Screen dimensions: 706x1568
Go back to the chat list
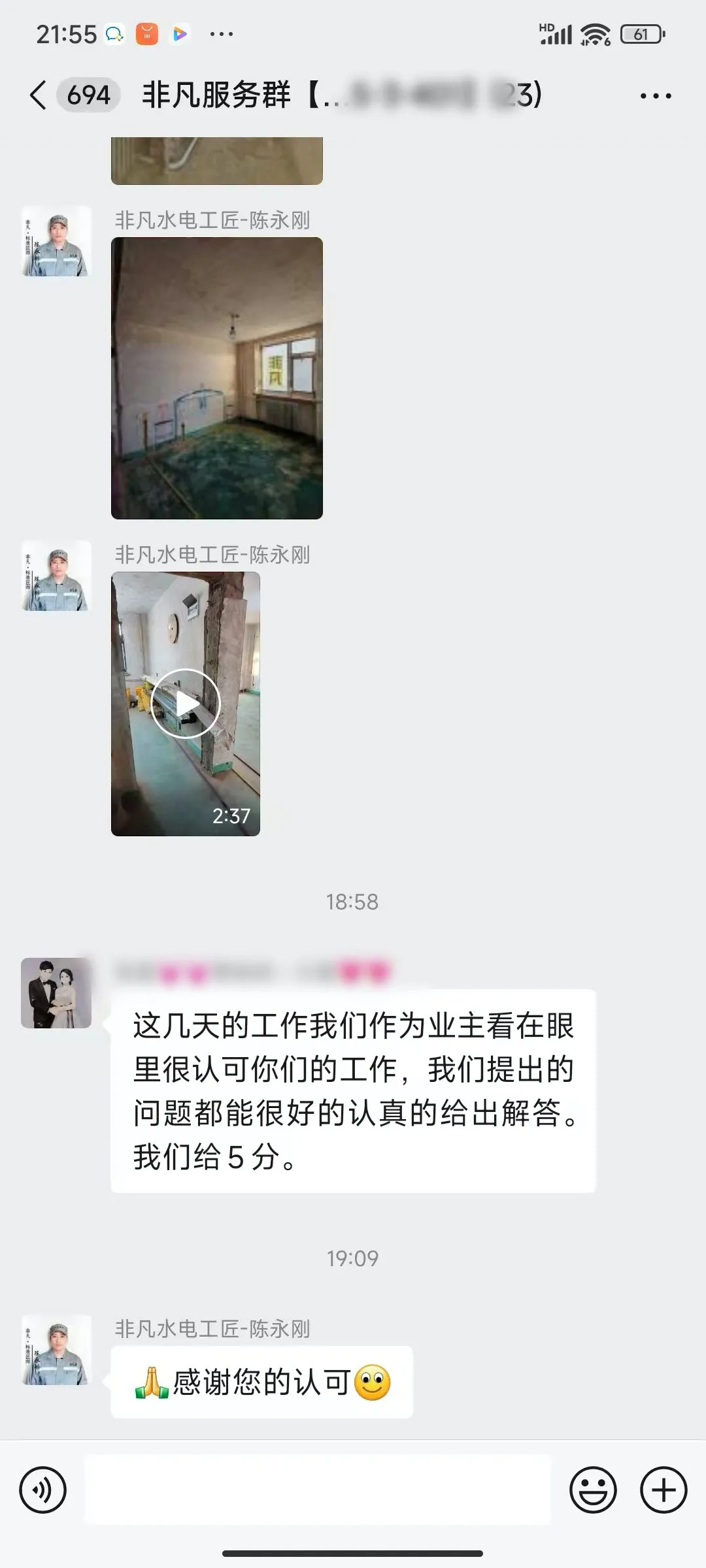coord(39,95)
